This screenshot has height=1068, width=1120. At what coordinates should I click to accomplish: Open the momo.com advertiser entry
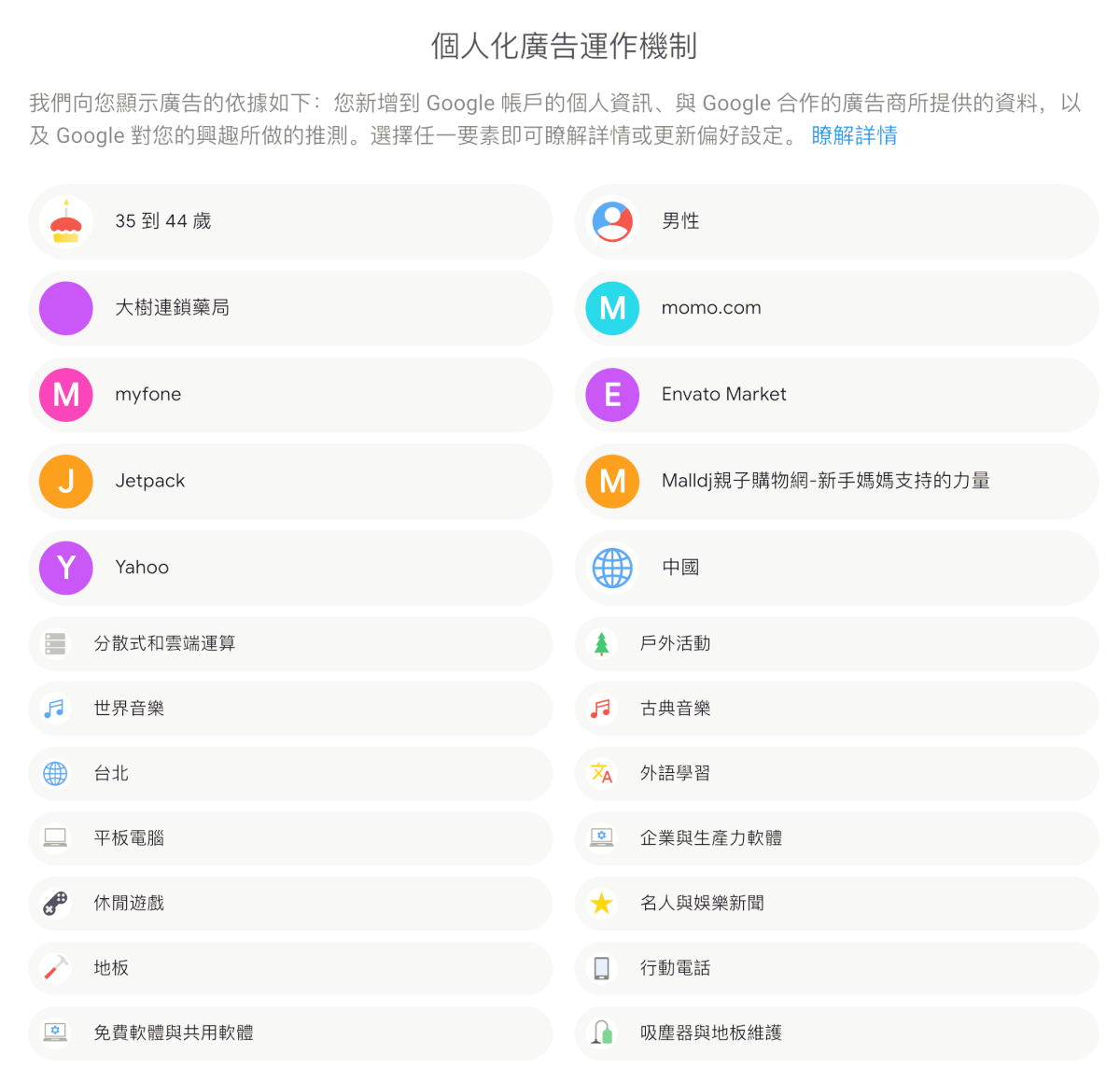(711, 308)
